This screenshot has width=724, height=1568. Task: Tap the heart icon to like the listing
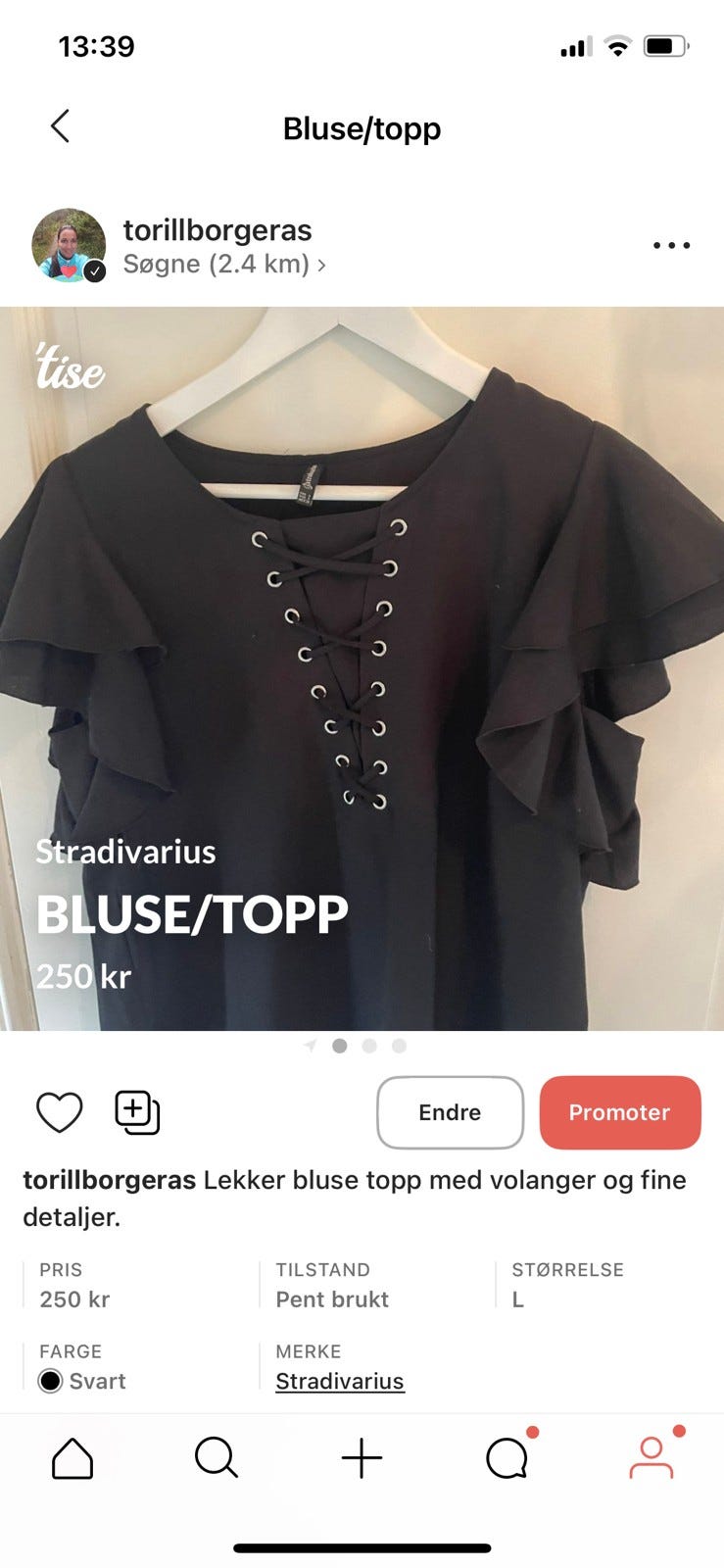[59, 1112]
